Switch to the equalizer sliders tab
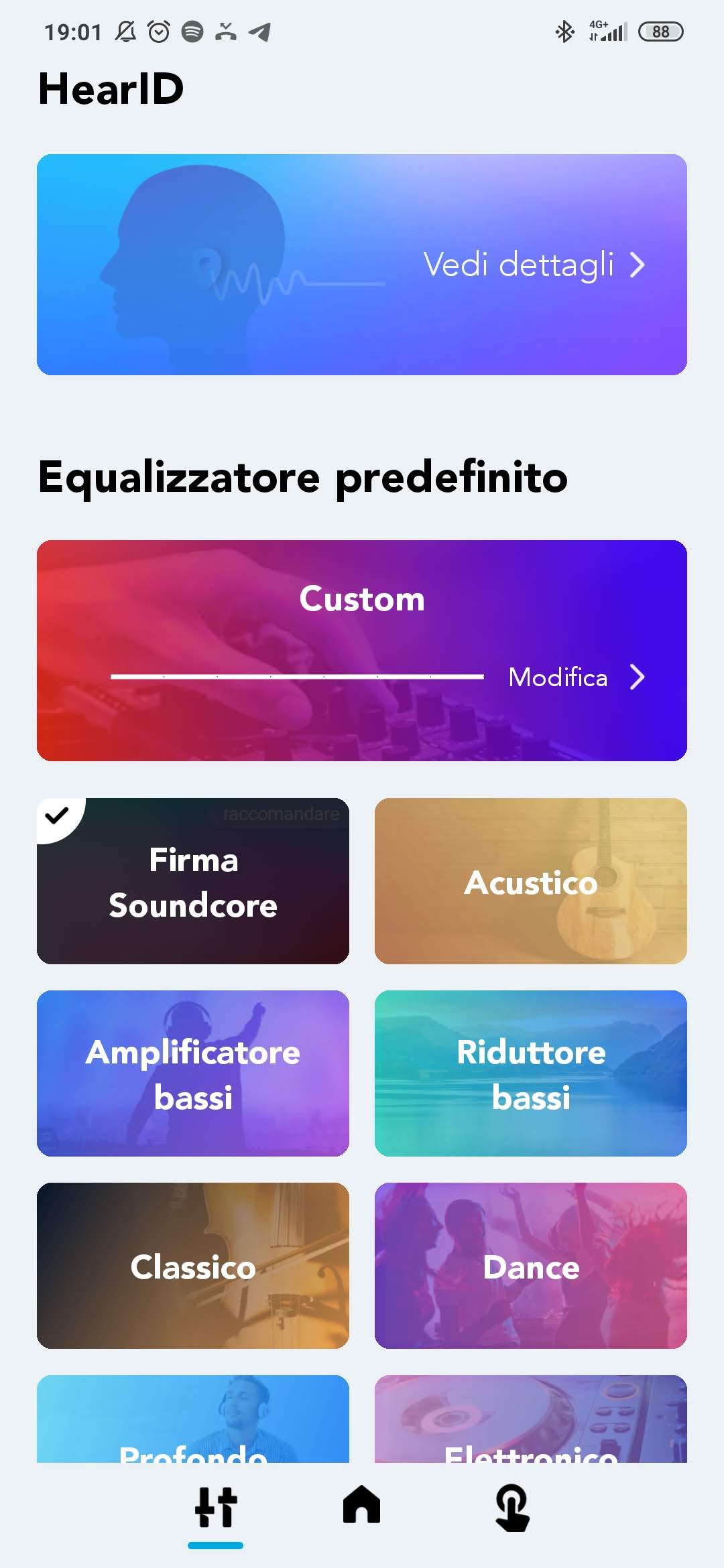The height and width of the screenshot is (1568, 724). pos(216,1508)
